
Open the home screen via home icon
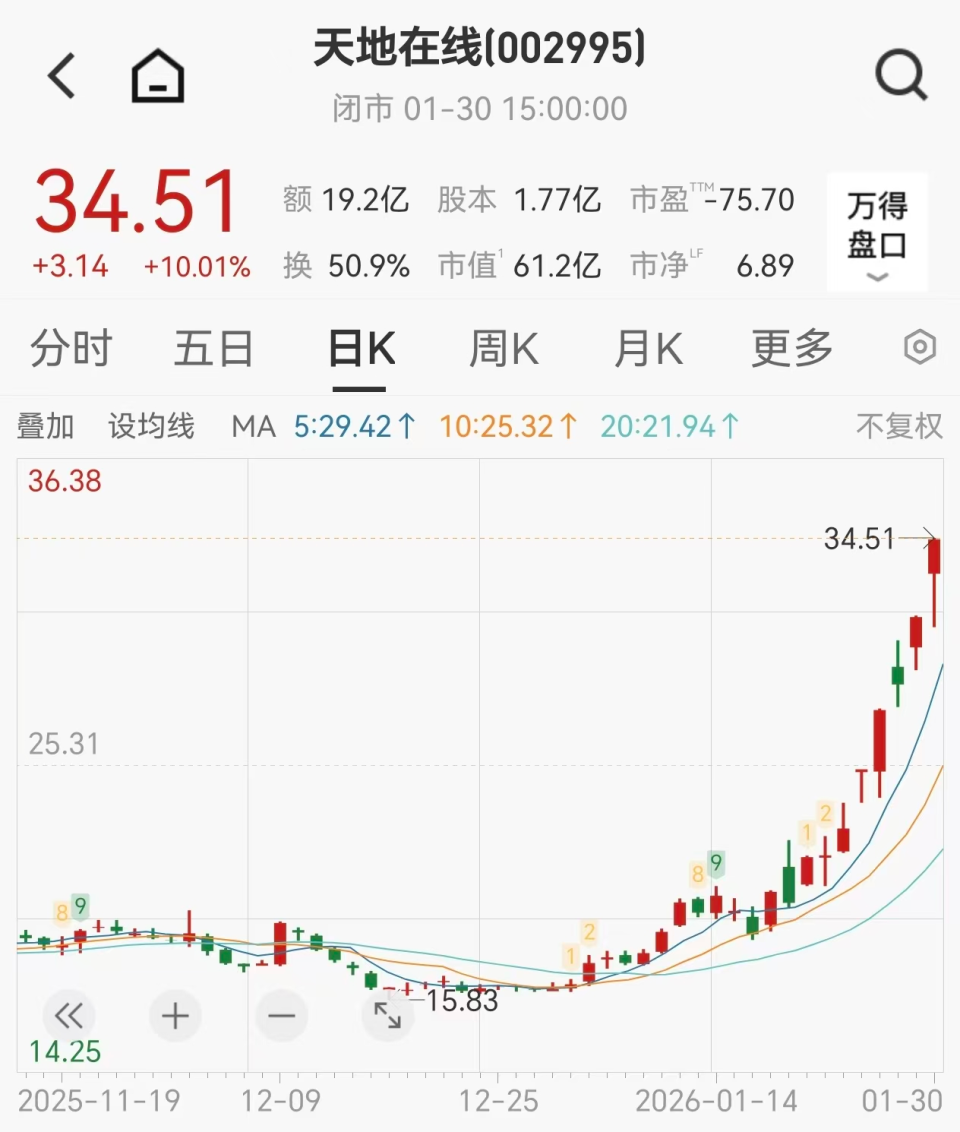pos(155,76)
